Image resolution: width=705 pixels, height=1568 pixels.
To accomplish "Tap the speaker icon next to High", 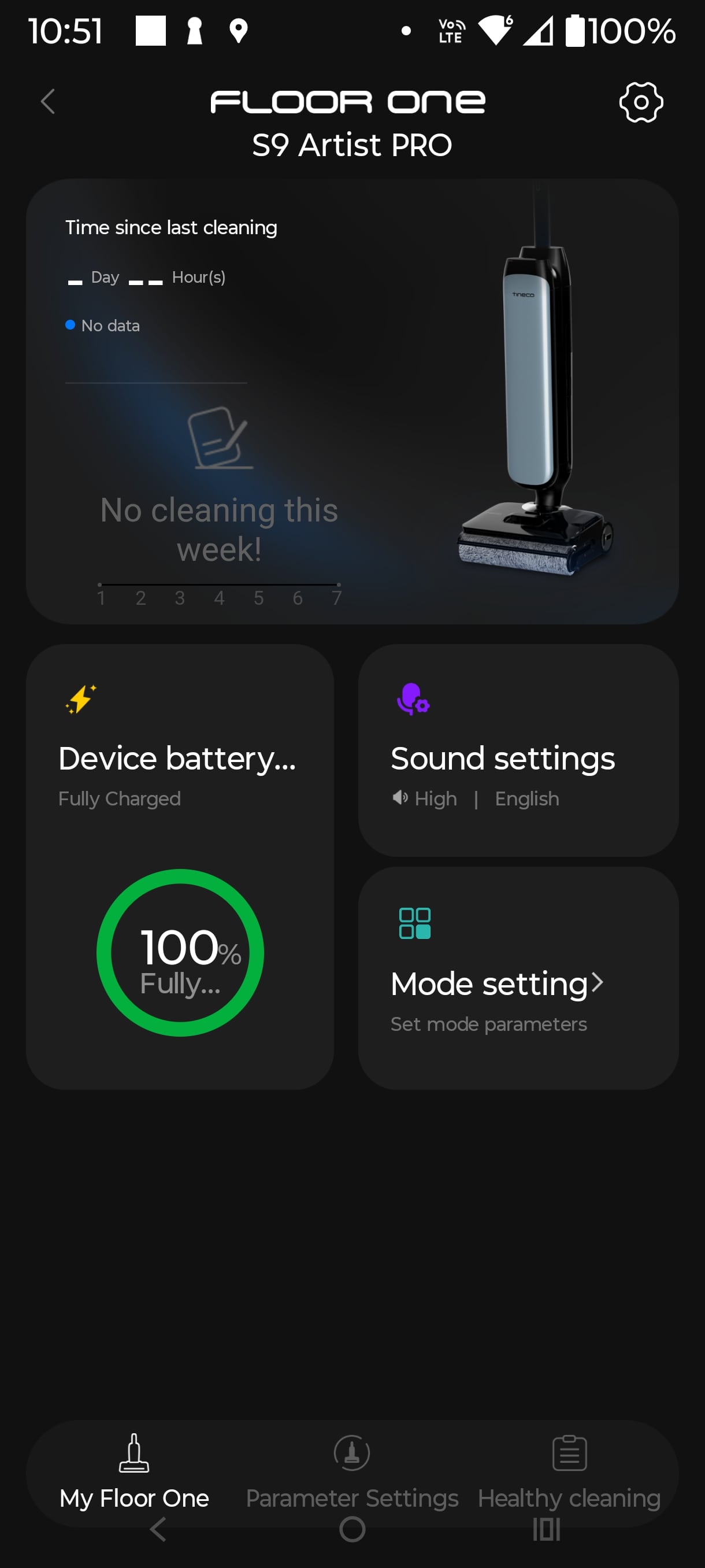I will (400, 798).
